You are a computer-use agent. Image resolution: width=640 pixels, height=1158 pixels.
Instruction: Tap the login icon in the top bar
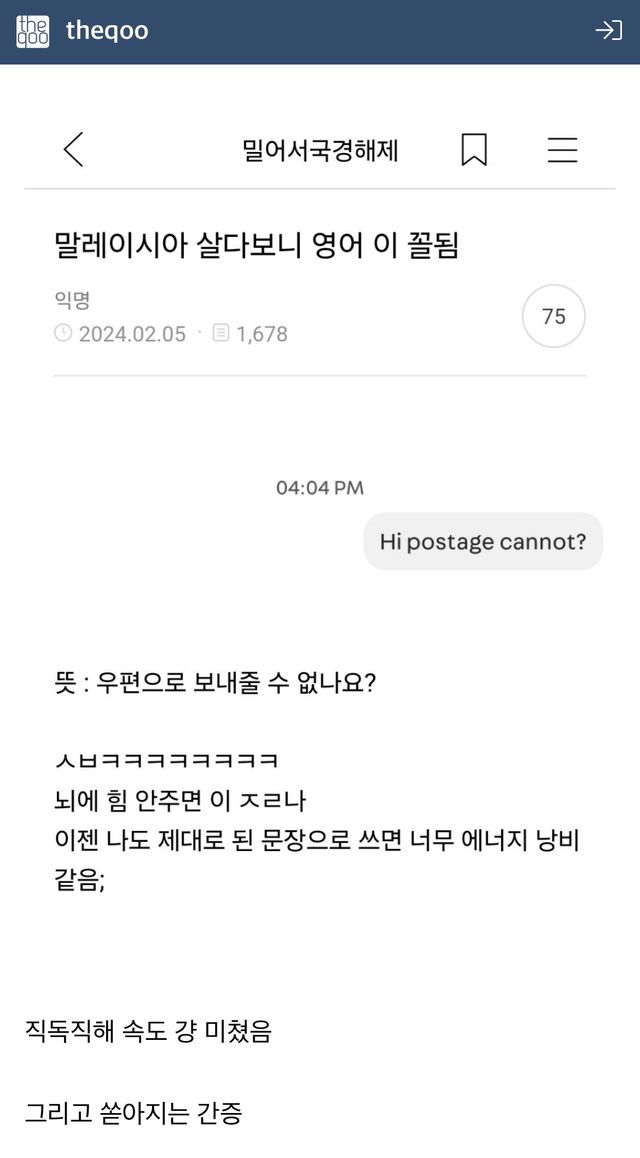pos(608,31)
